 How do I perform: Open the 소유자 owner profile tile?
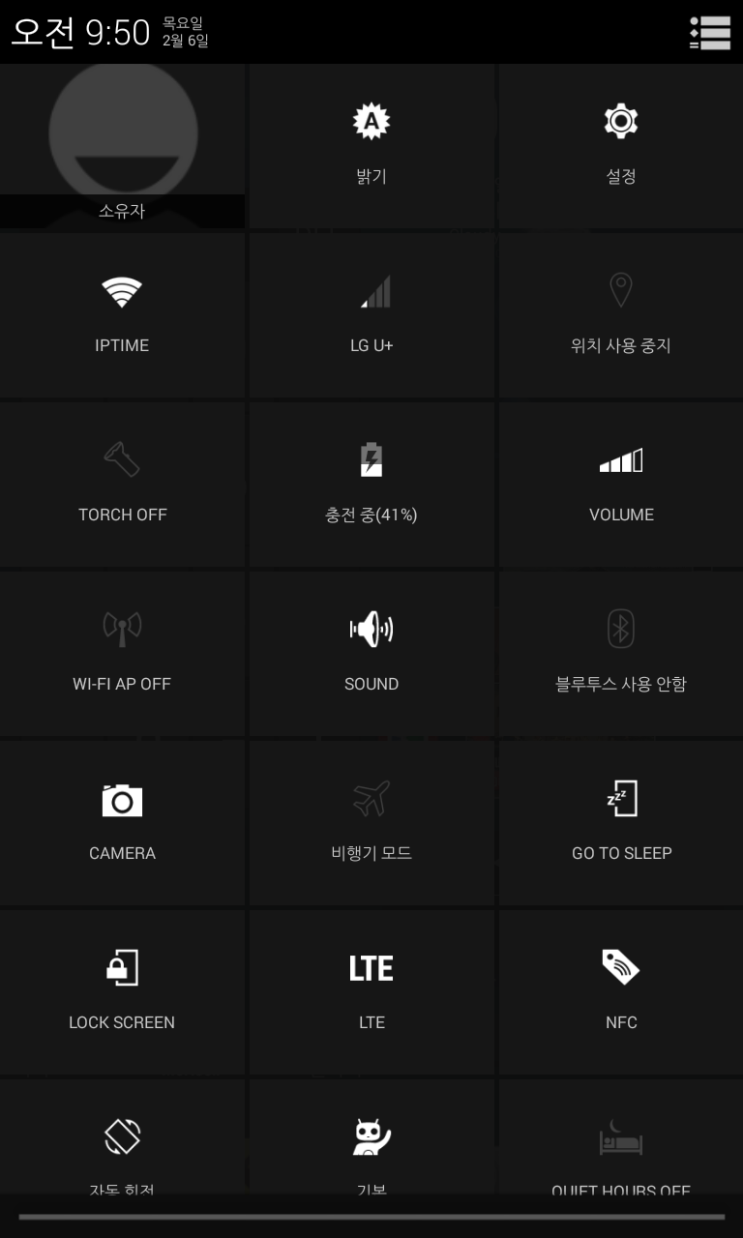coord(122,146)
